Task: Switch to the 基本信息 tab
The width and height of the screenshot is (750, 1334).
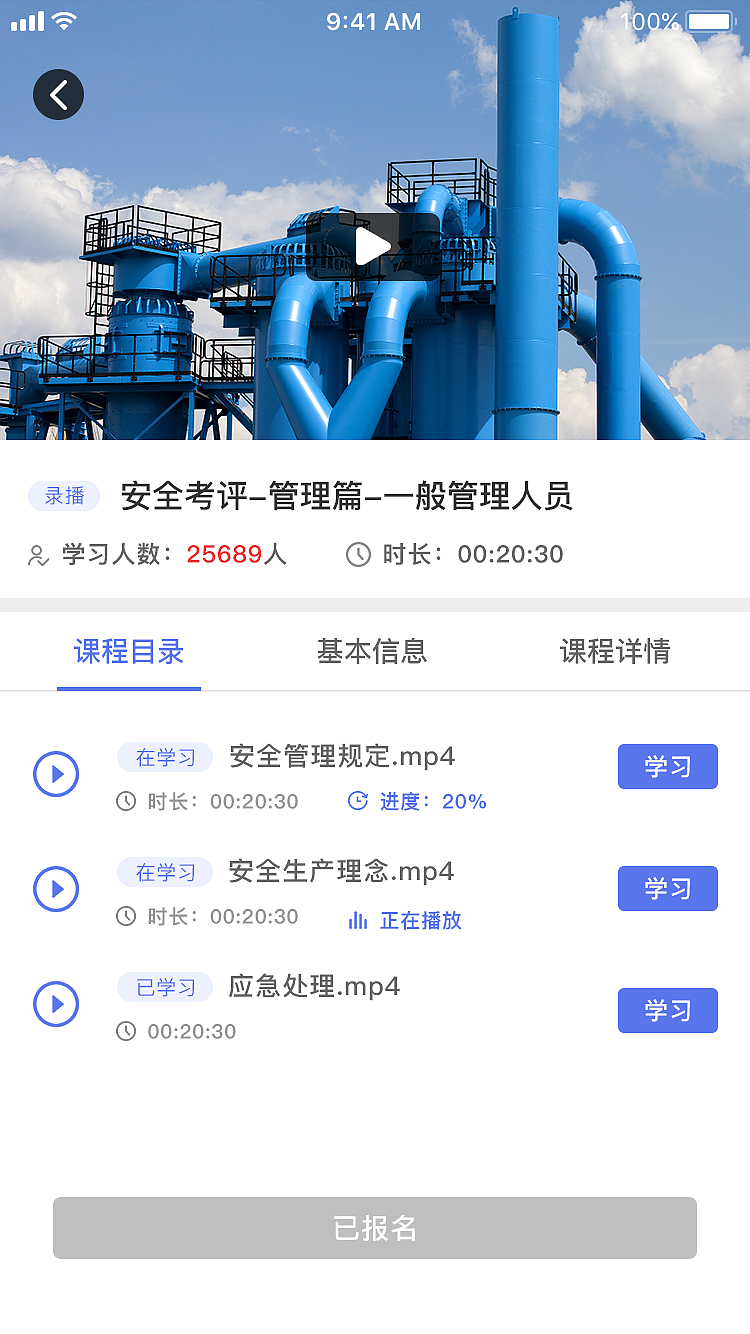Action: pos(371,651)
